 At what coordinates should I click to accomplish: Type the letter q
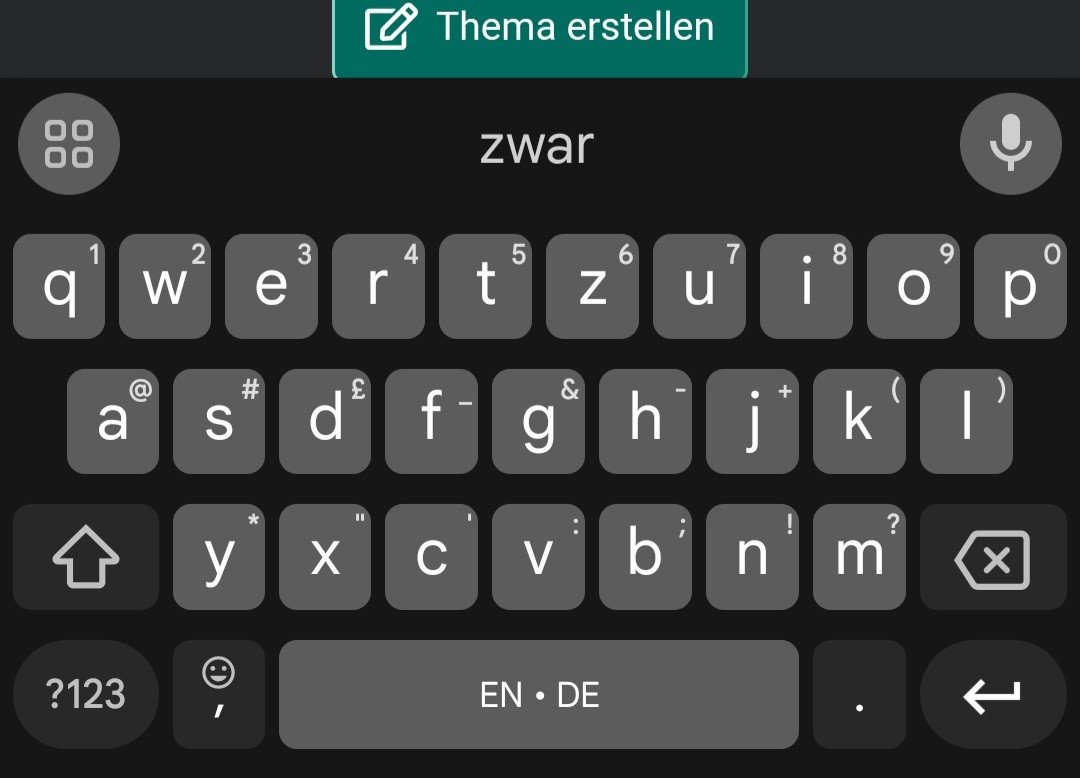(x=59, y=286)
